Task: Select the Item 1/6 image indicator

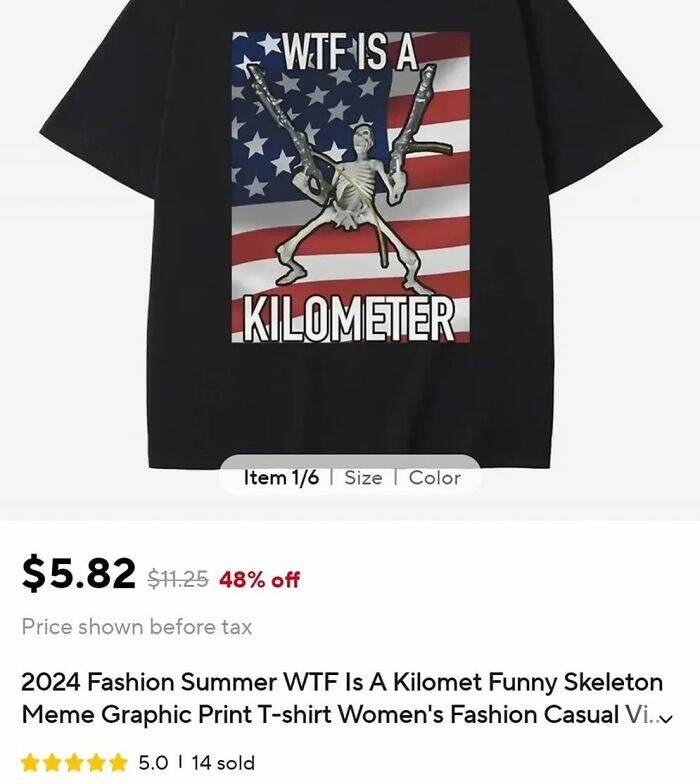Action: [x=281, y=478]
